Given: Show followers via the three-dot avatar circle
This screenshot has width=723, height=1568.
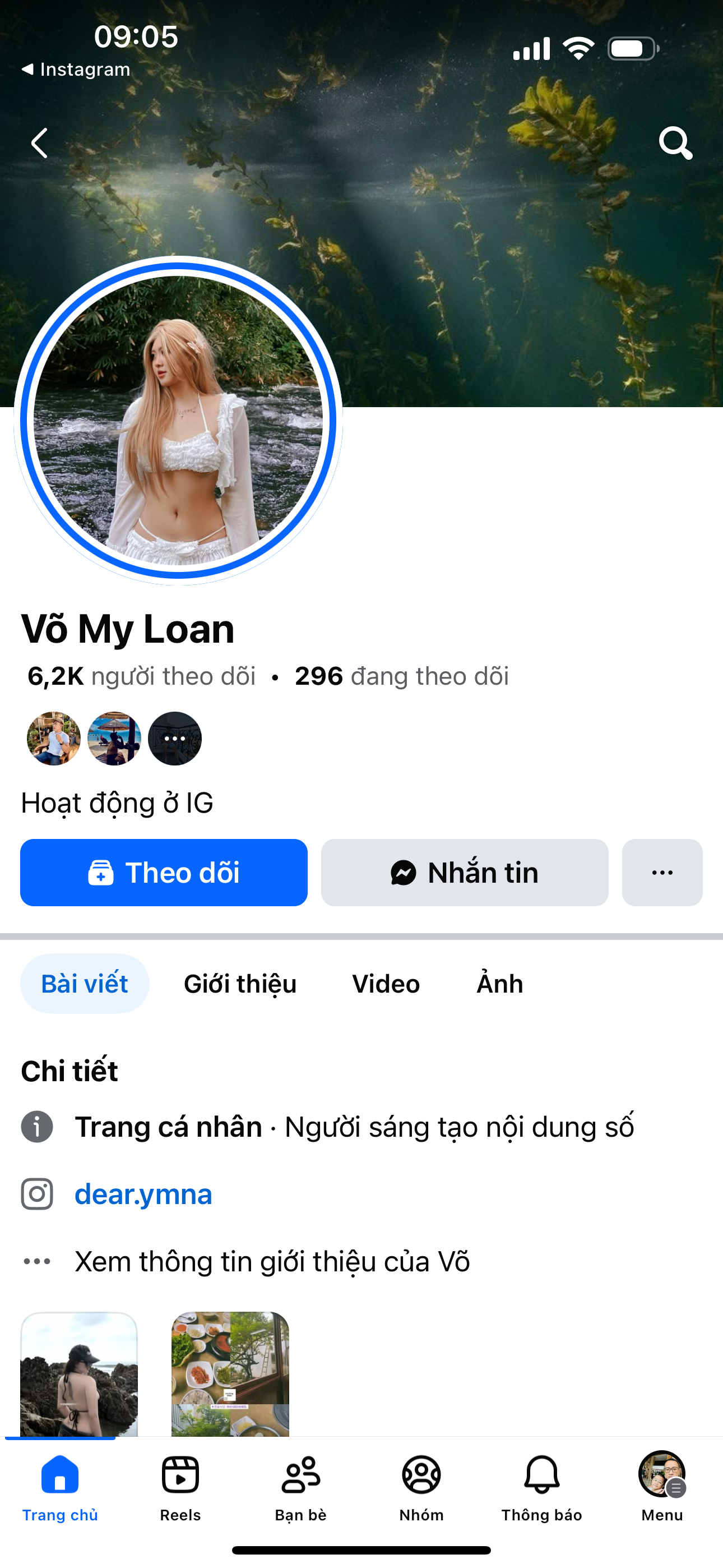Looking at the screenshot, I should pos(175,739).
